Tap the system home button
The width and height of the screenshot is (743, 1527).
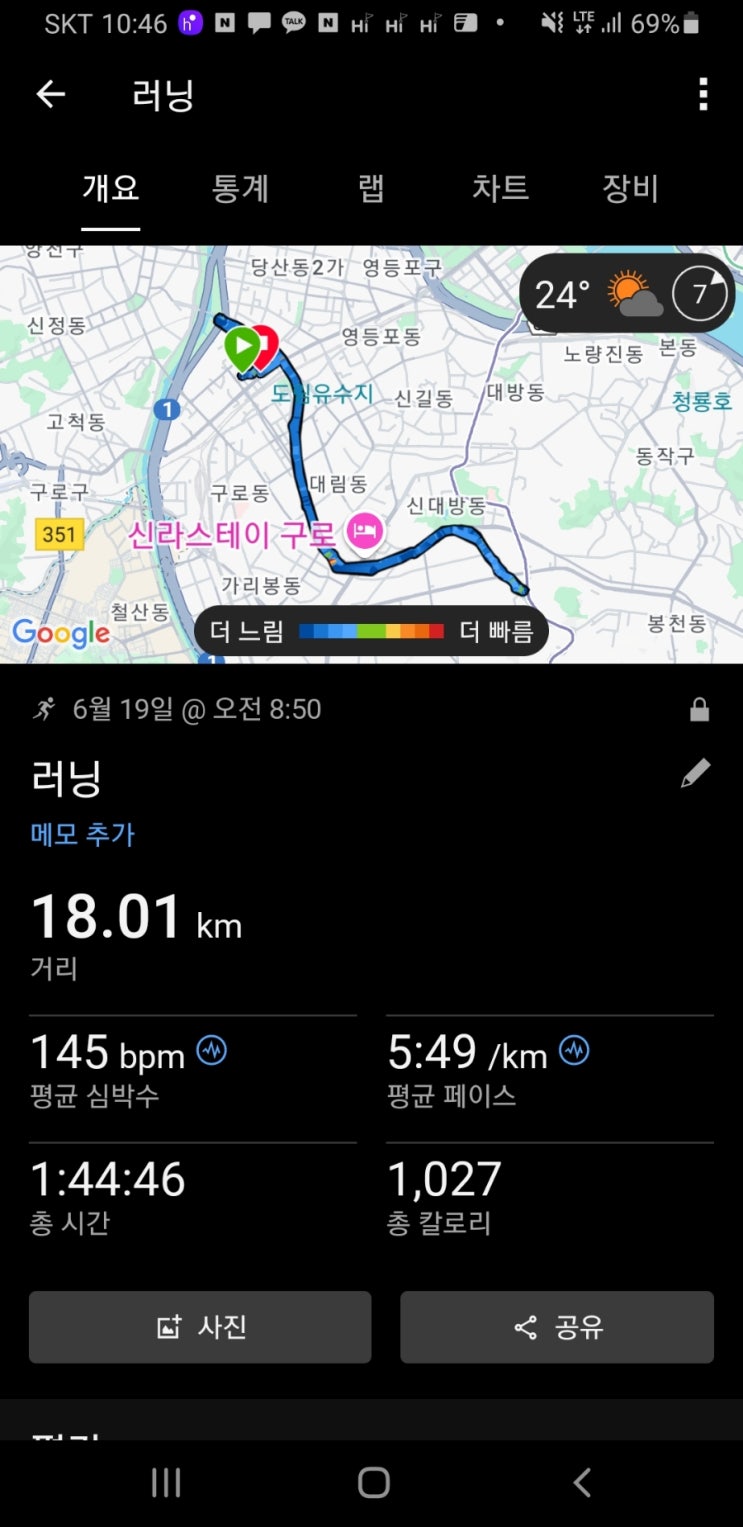click(x=373, y=1483)
